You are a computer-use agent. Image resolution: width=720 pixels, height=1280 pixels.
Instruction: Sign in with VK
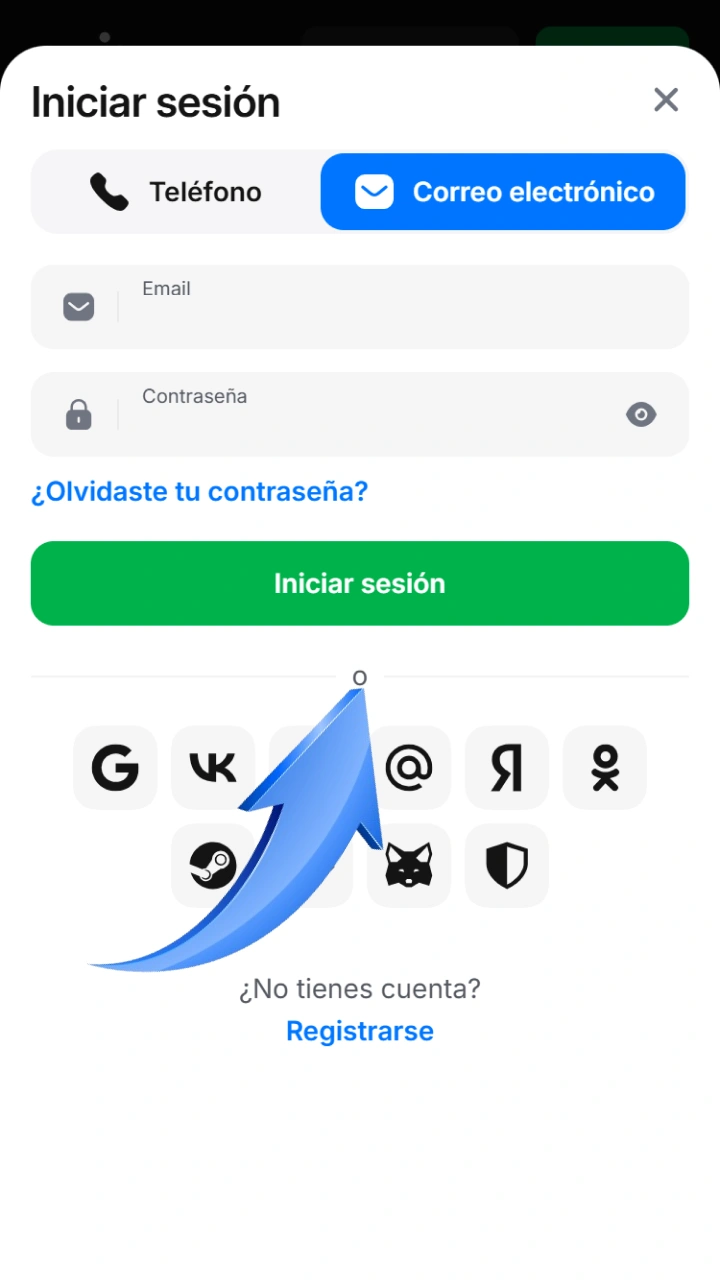213,767
